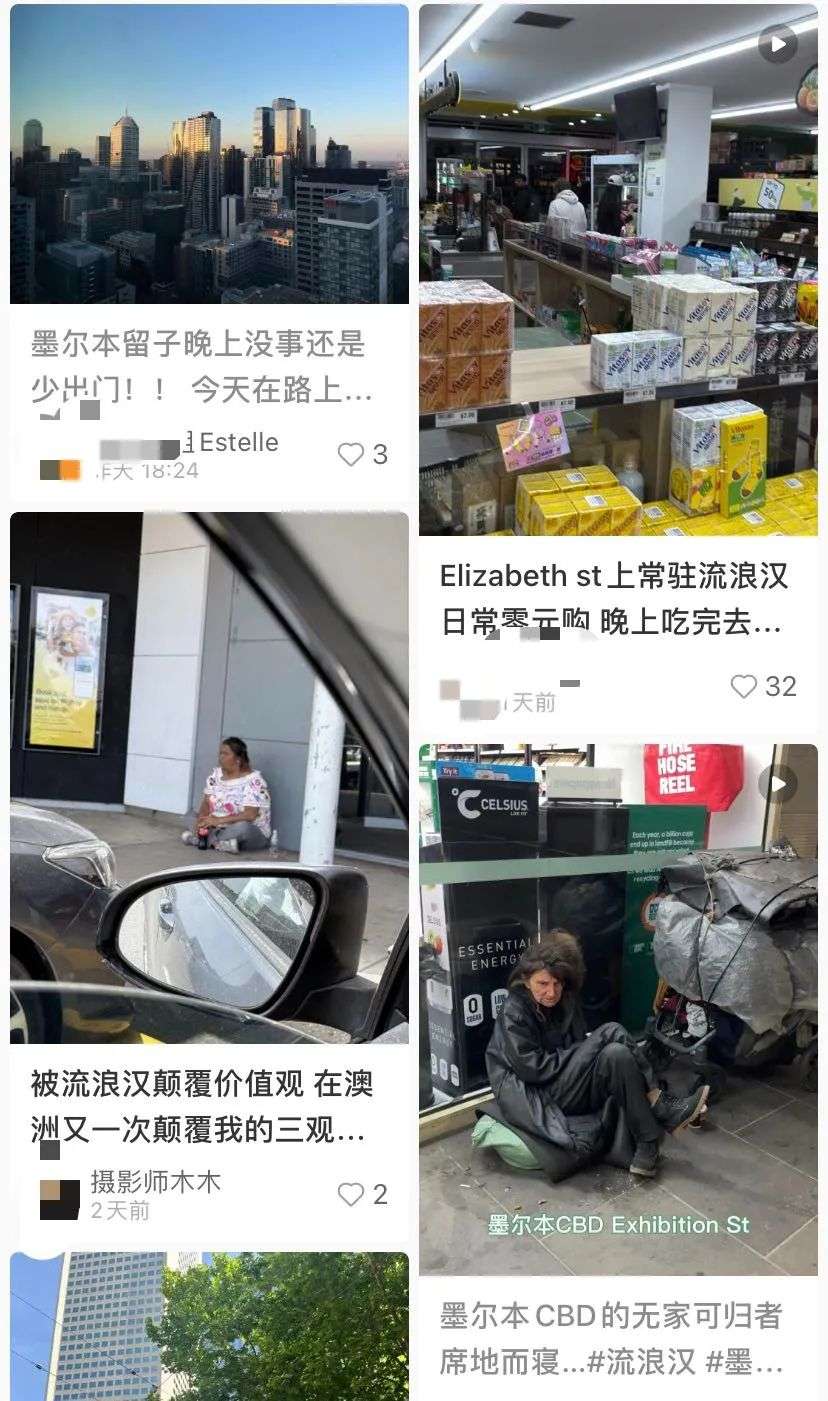Open the partially visible post with the tall building
Screen dimensions: 828x1401
[209, 1326]
